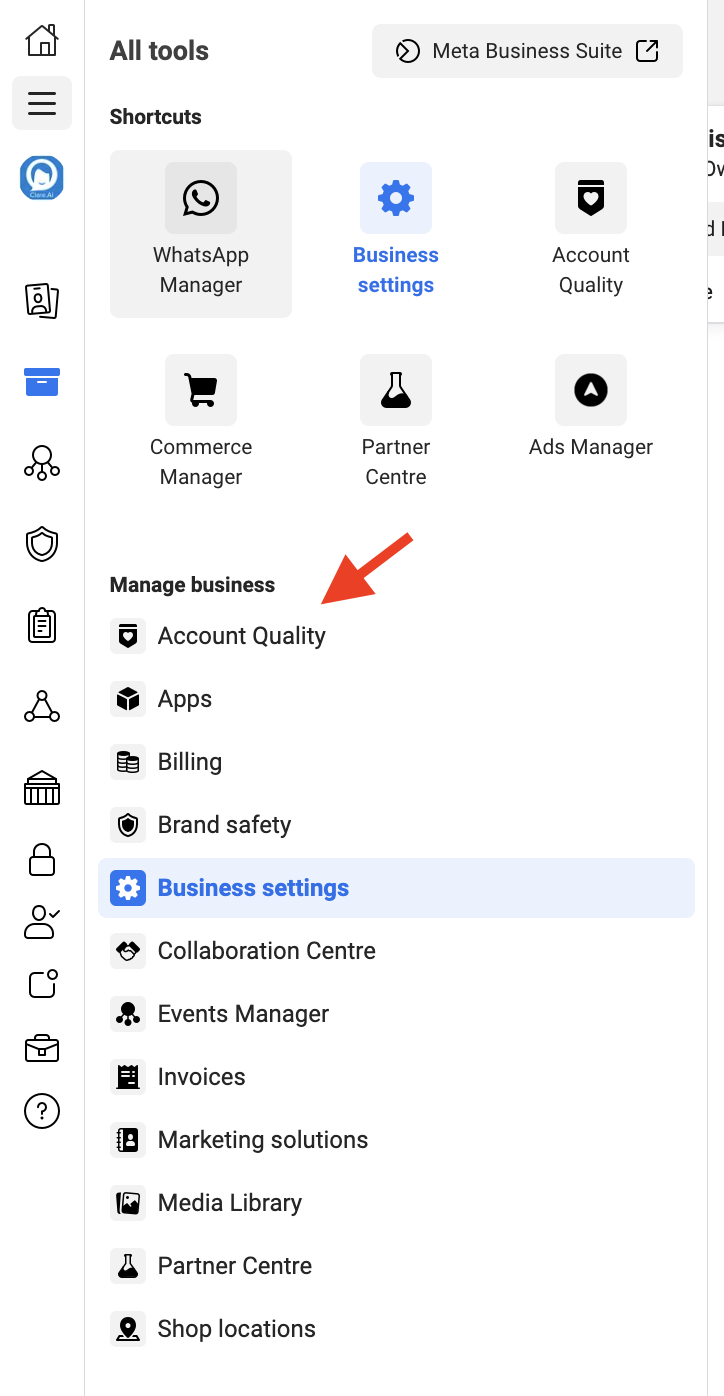Open Meta Business Suite button
The height and width of the screenshot is (1396, 724).
[x=527, y=51]
